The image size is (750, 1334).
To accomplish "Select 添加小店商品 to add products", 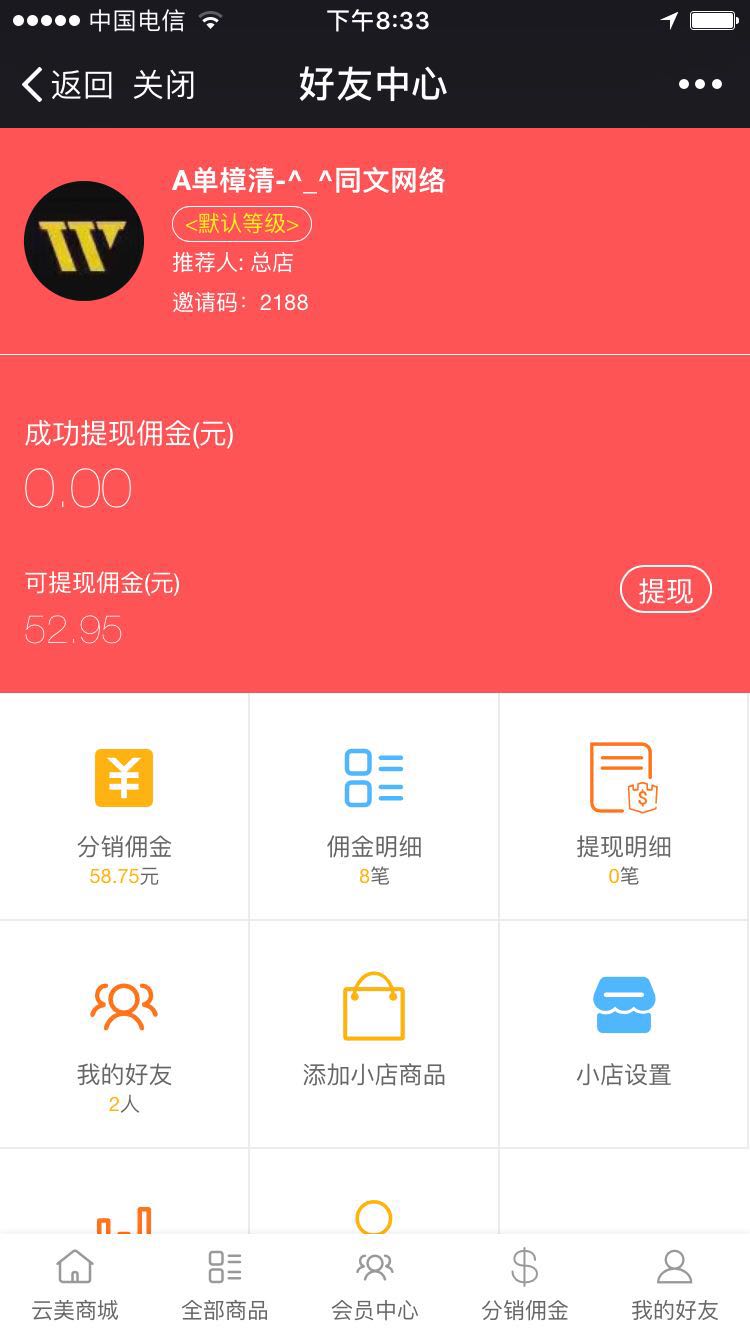I will (374, 1034).
